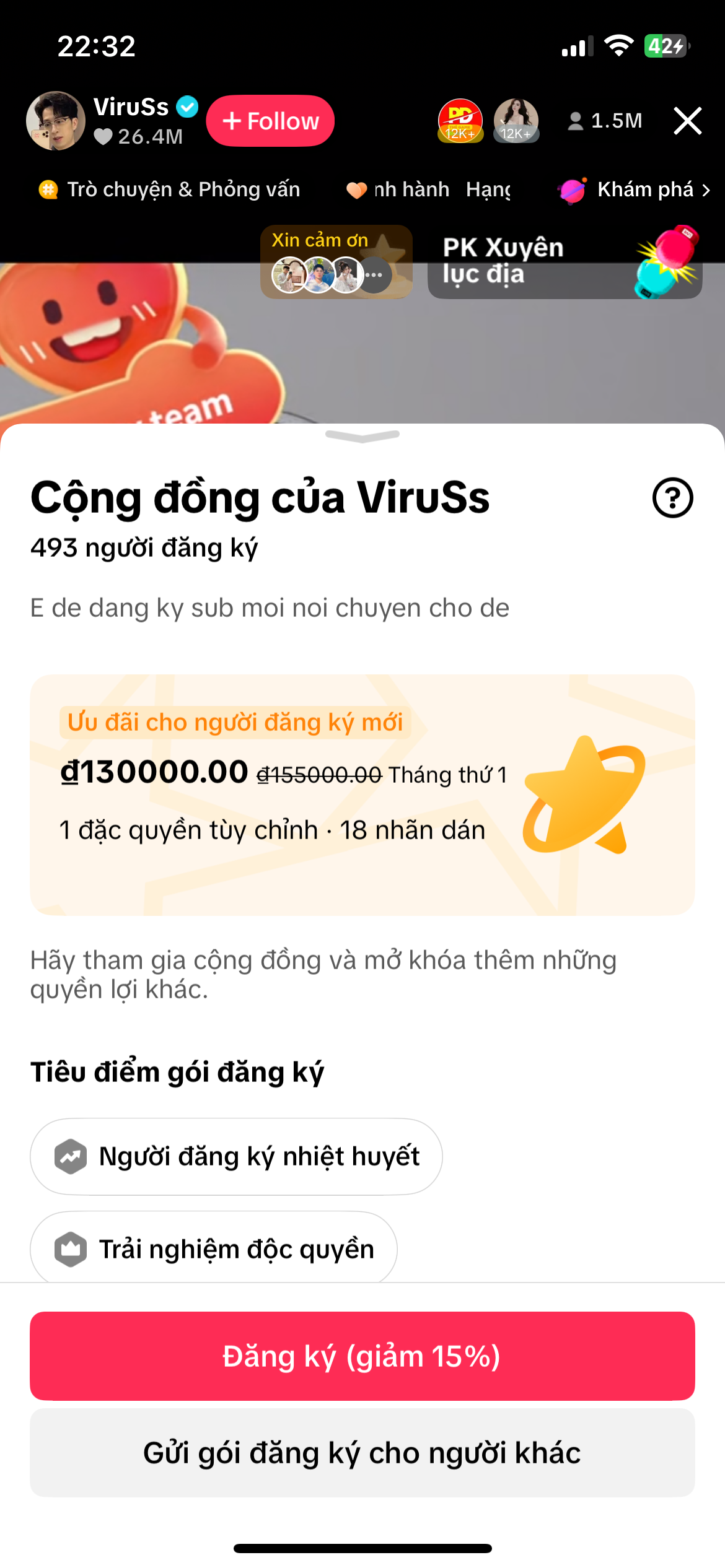Select Trải nghiệm độc quyền chip
725x1568 pixels.
[214, 1248]
